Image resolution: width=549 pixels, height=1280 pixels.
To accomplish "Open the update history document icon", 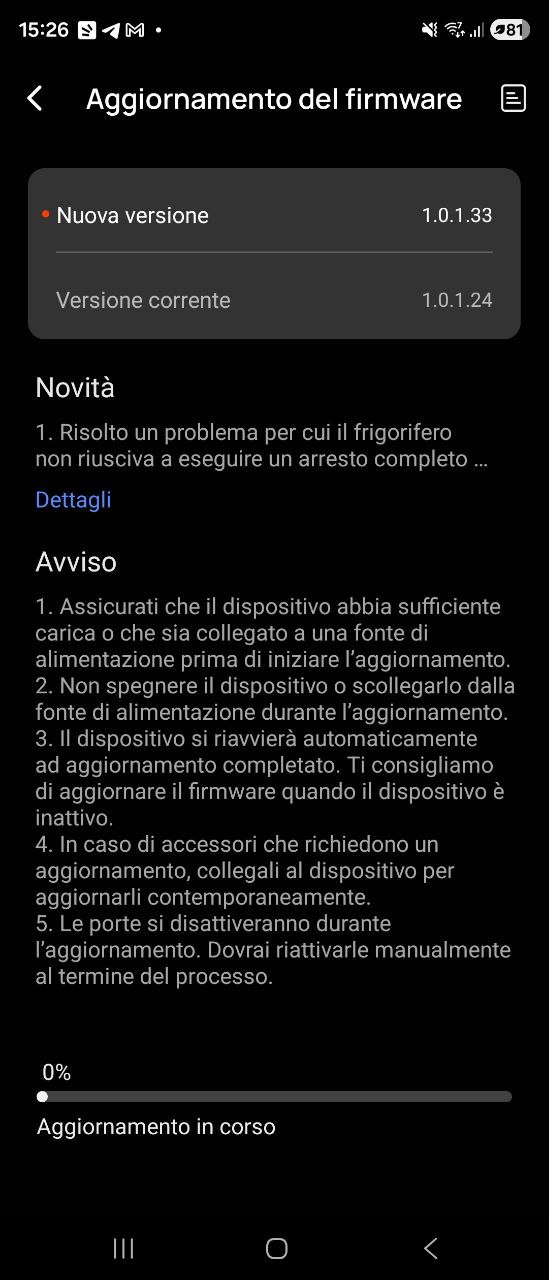I will pyautogui.click(x=513, y=98).
